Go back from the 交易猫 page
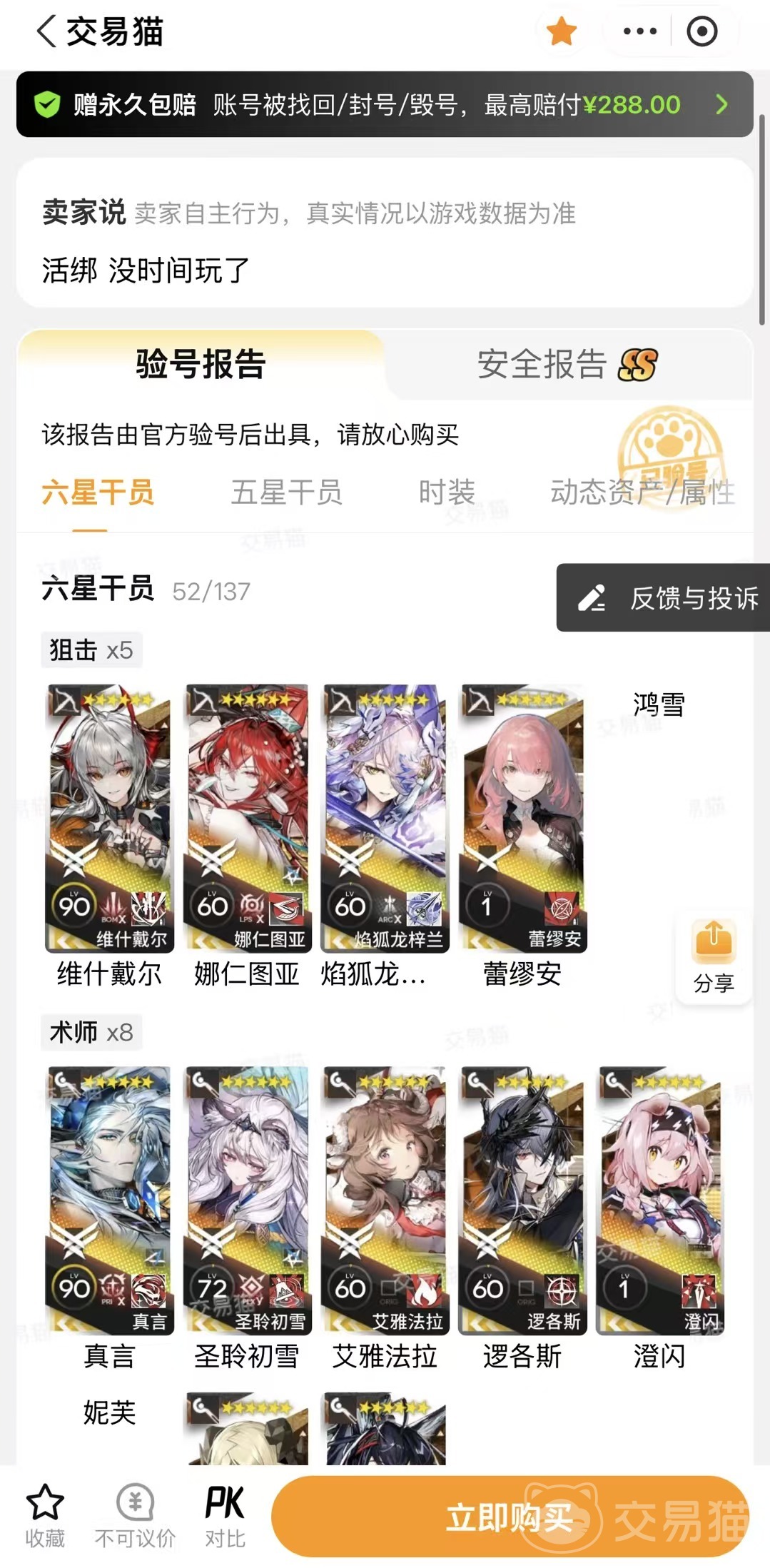 click(46, 32)
